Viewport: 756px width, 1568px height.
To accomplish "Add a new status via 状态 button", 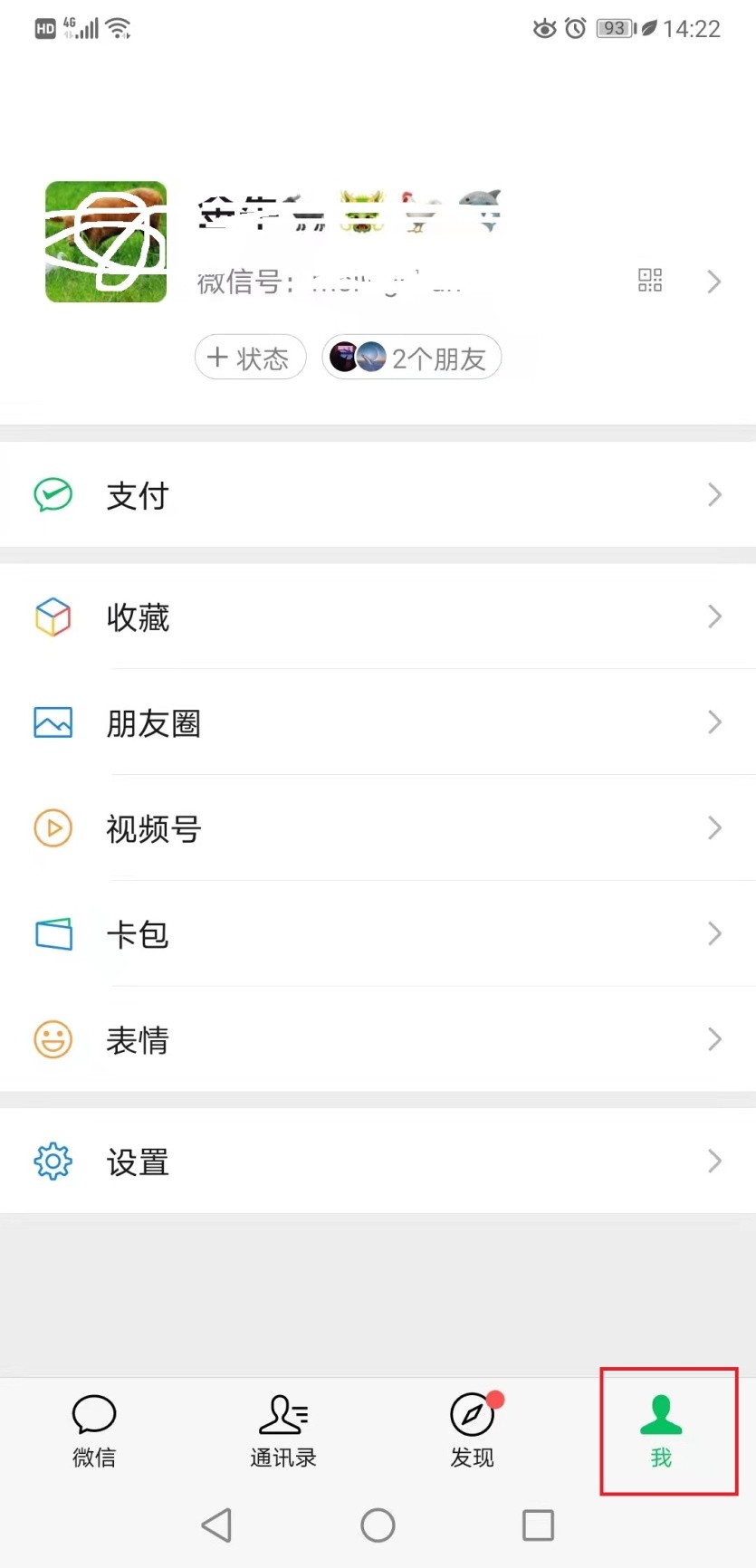I will (x=250, y=358).
